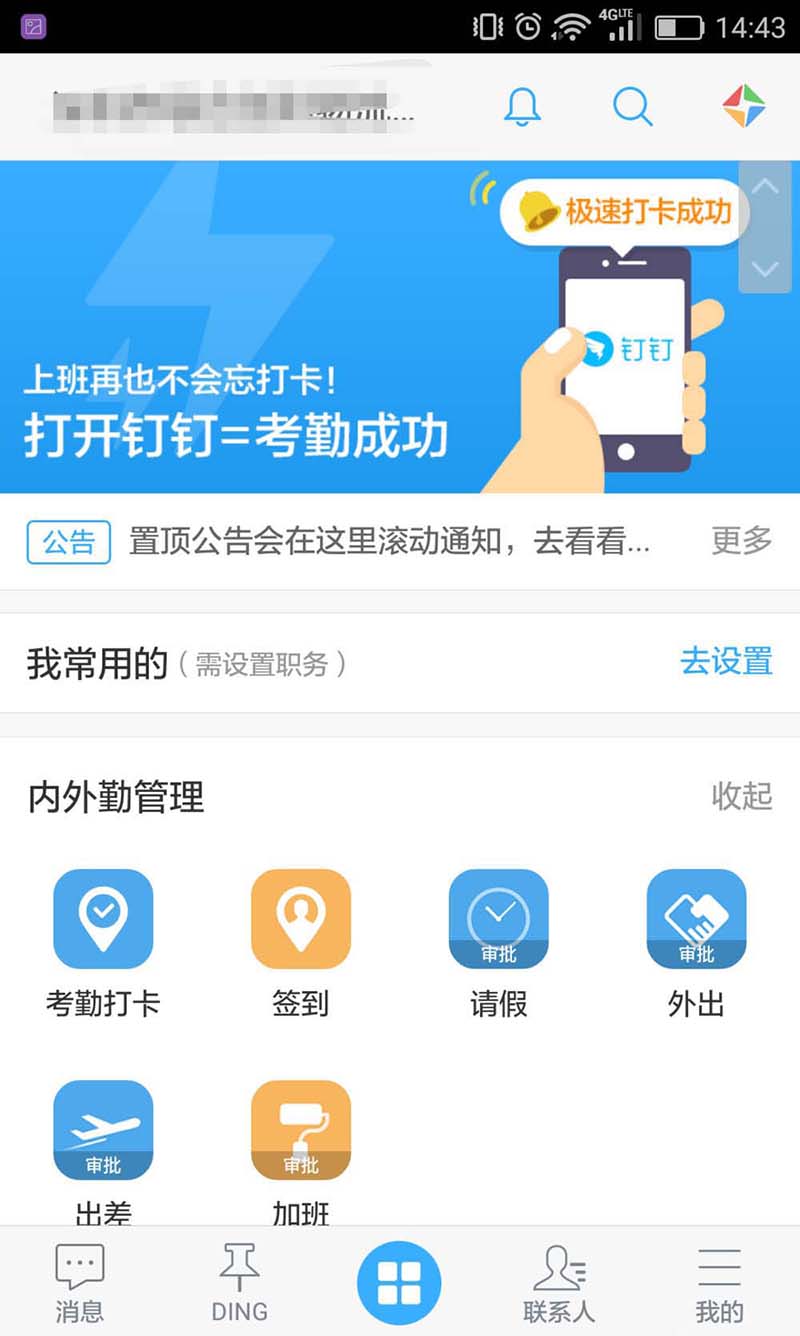Open the pinned 公告 notice row

[x=390, y=542]
